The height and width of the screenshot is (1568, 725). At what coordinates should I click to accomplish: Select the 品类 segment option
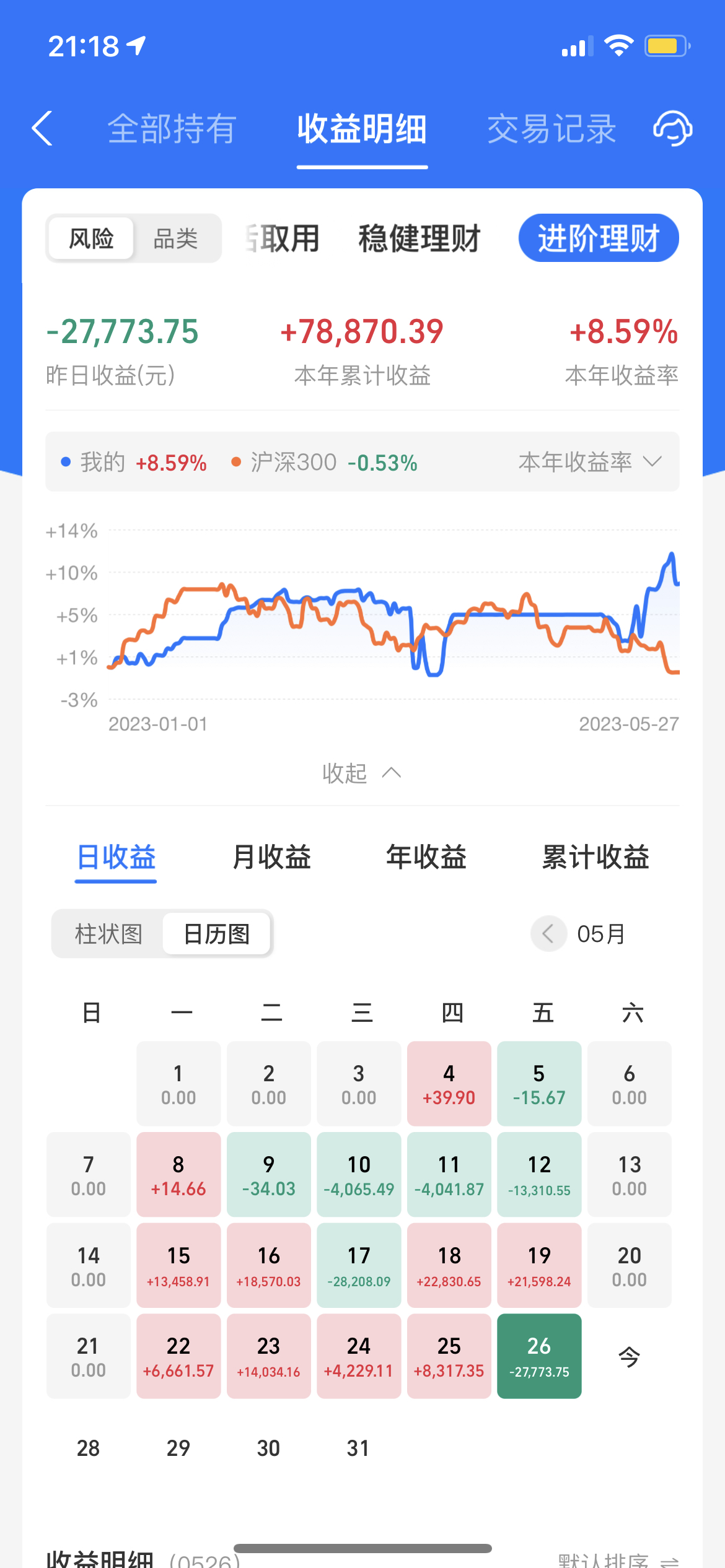tap(175, 238)
